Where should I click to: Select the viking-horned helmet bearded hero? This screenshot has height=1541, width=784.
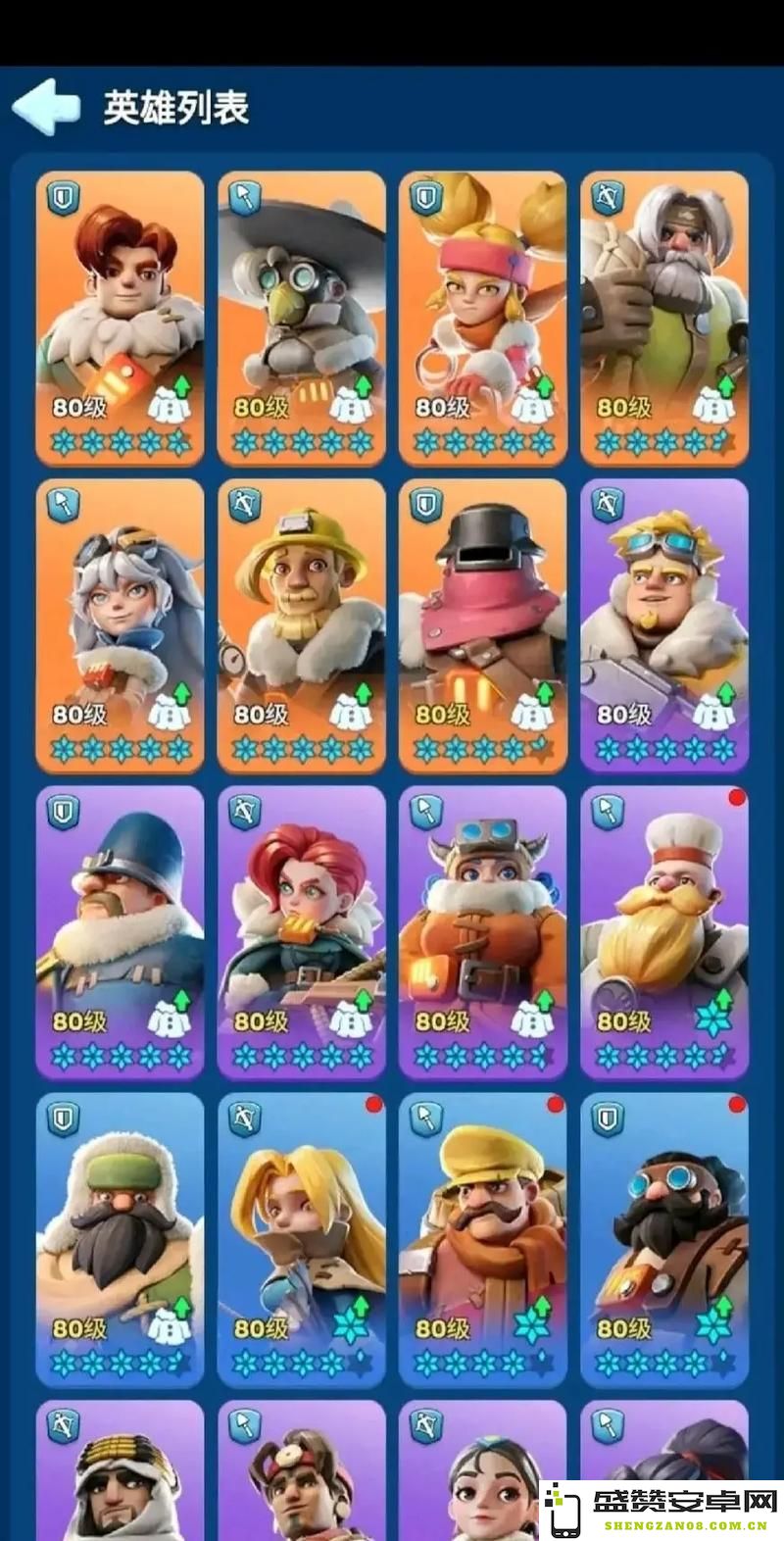483,931
